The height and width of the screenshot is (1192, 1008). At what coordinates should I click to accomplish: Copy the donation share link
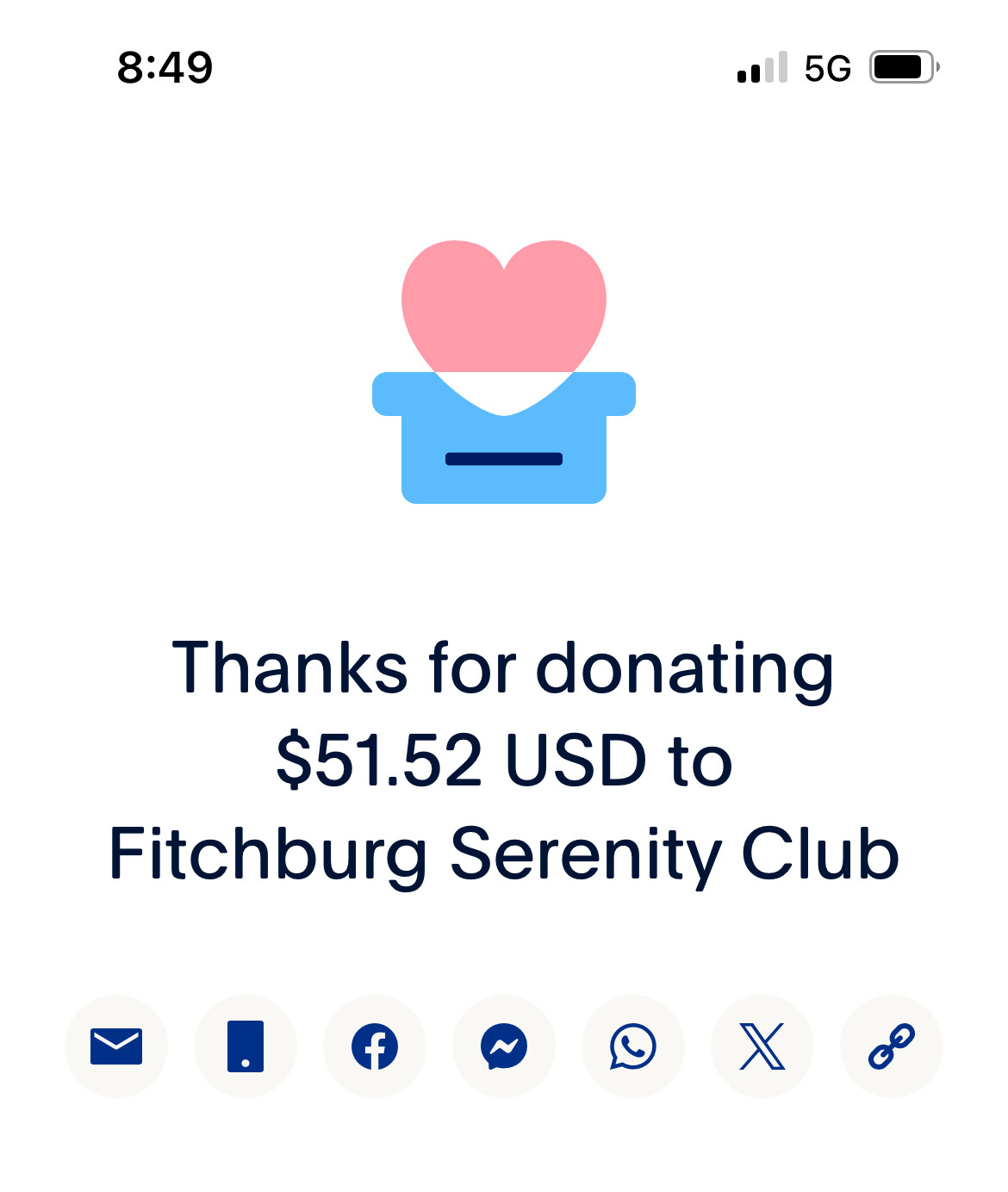pos(892,1046)
